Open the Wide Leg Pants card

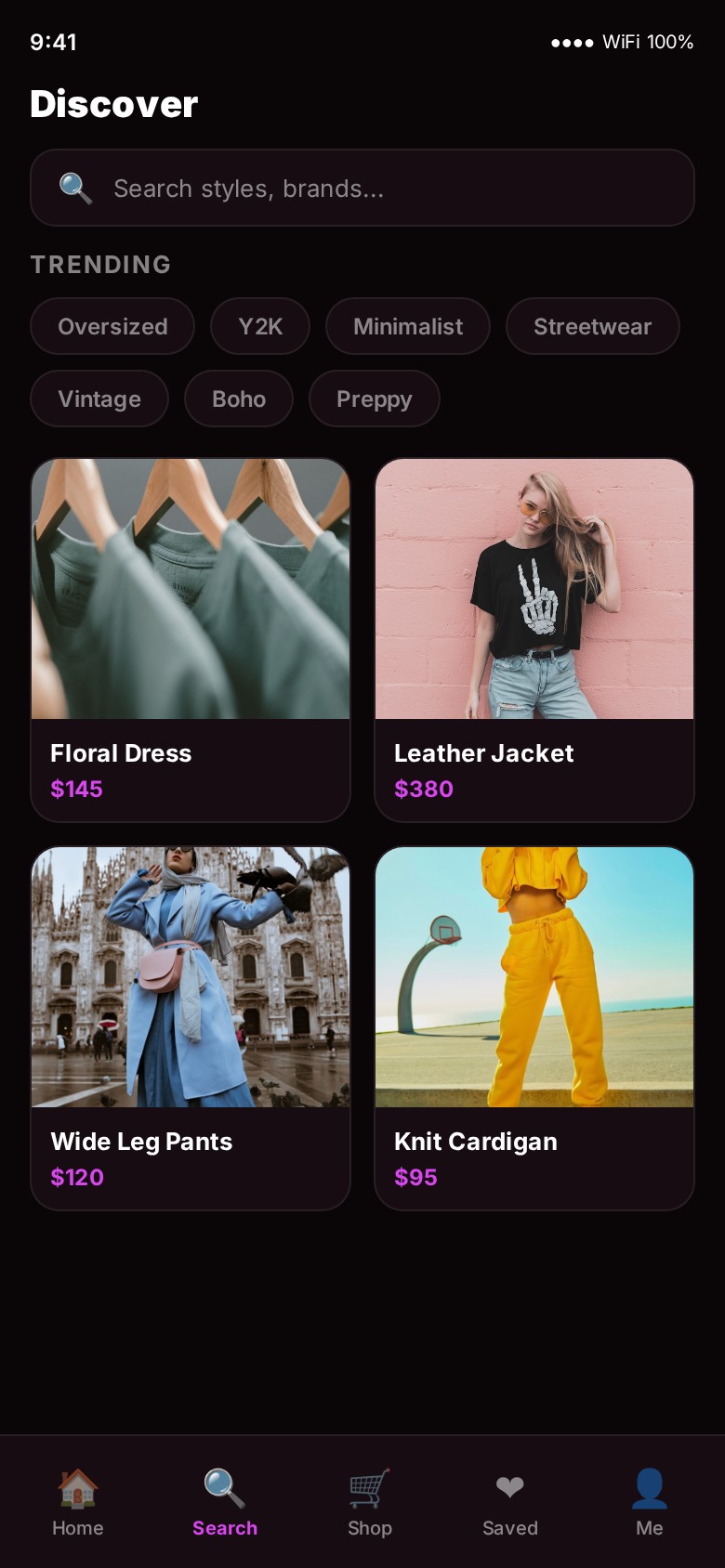tap(191, 1027)
